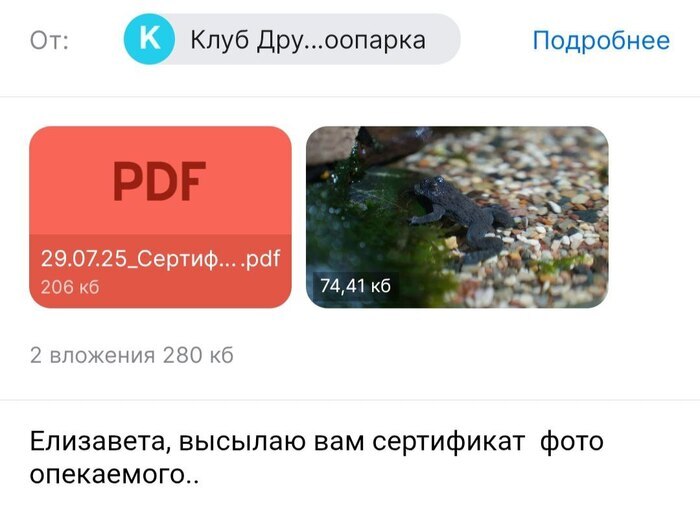Open the PDF attachment 29.07.25_Сертиф....pdf
This screenshot has width=700, height=525.
[160, 216]
